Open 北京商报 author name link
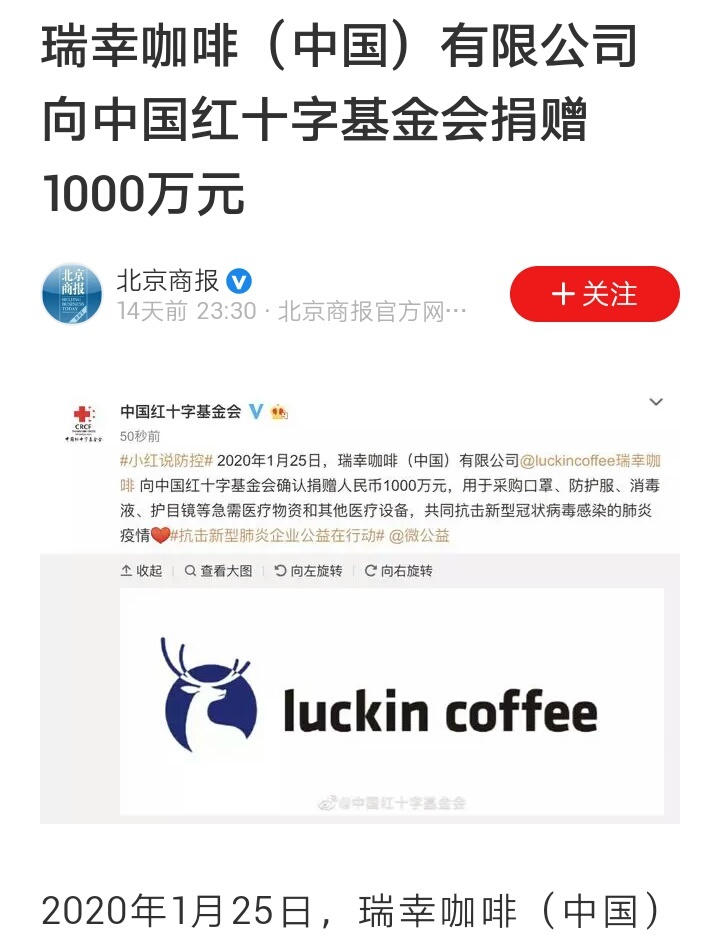The height and width of the screenshot is (936, 720). point(167,280)
